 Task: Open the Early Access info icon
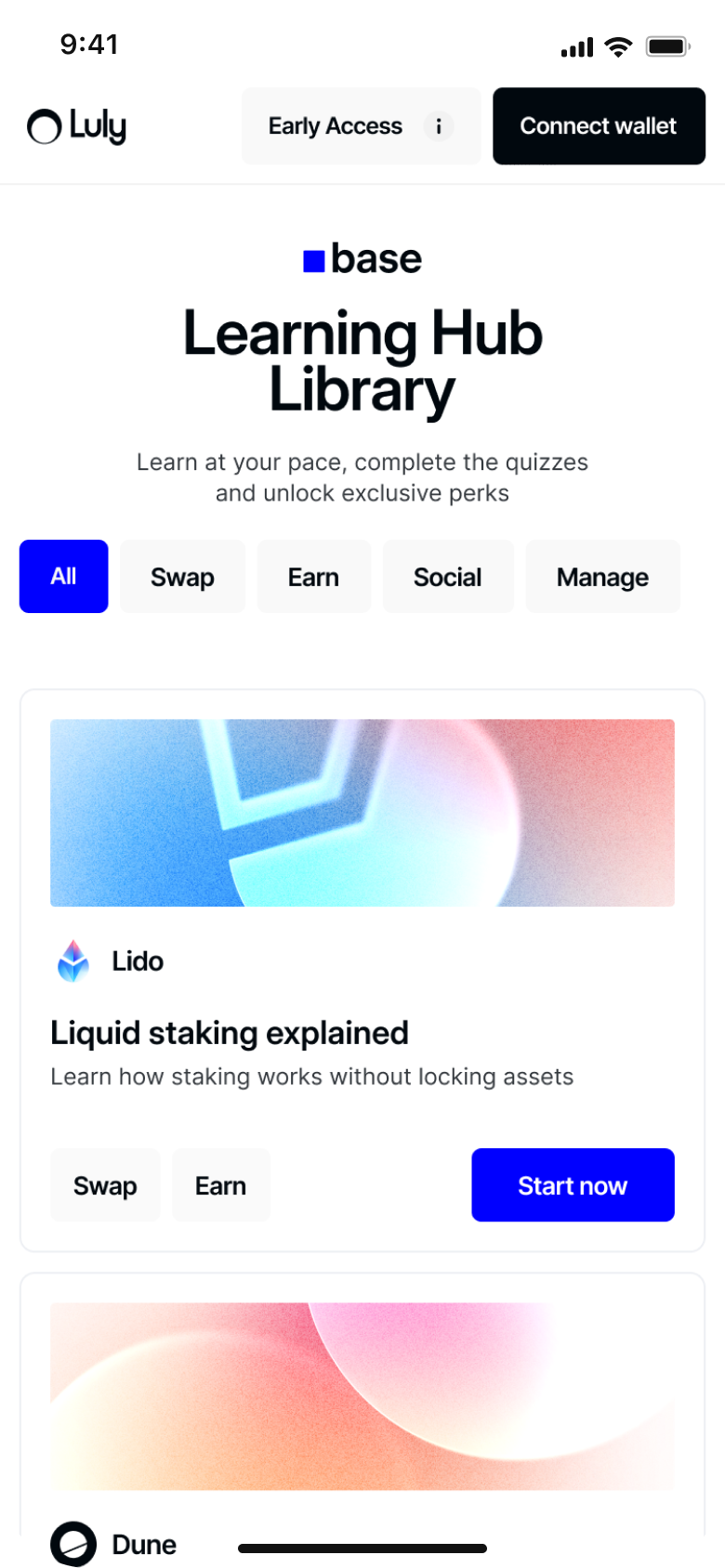(x=439, y=126)
